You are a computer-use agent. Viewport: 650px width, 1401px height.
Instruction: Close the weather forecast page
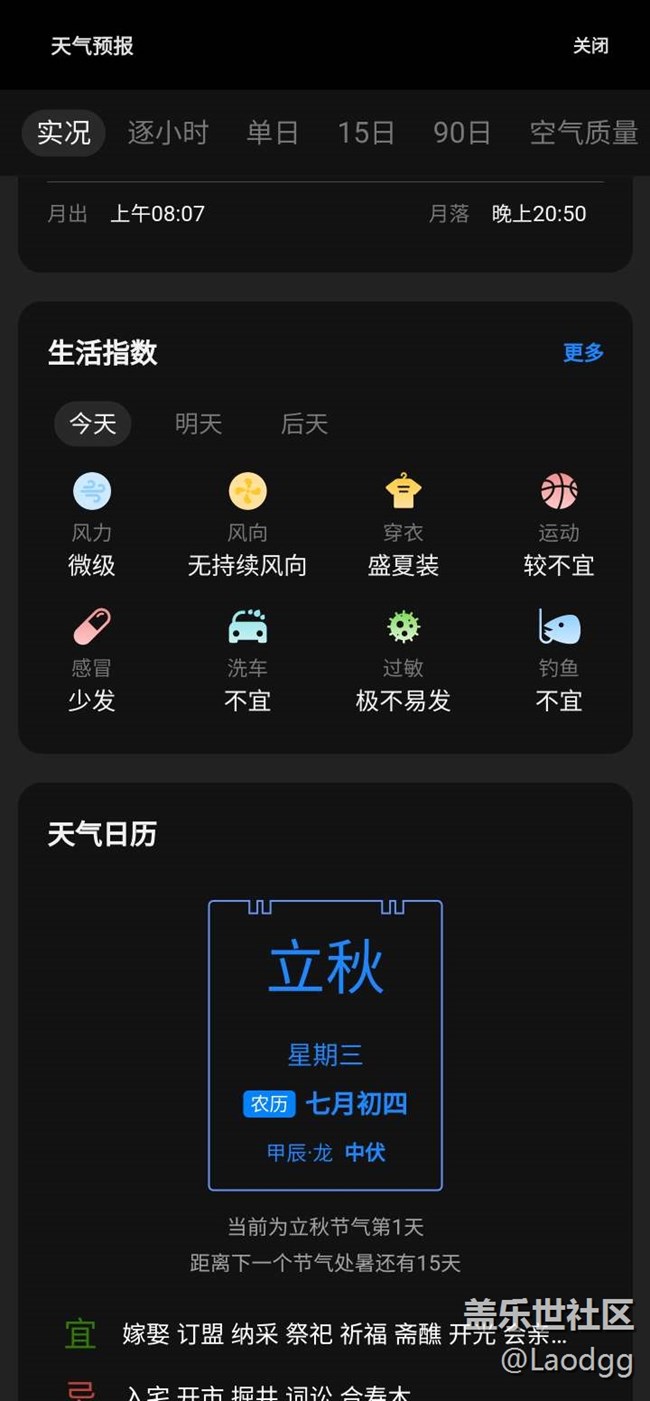pos(590,46)
